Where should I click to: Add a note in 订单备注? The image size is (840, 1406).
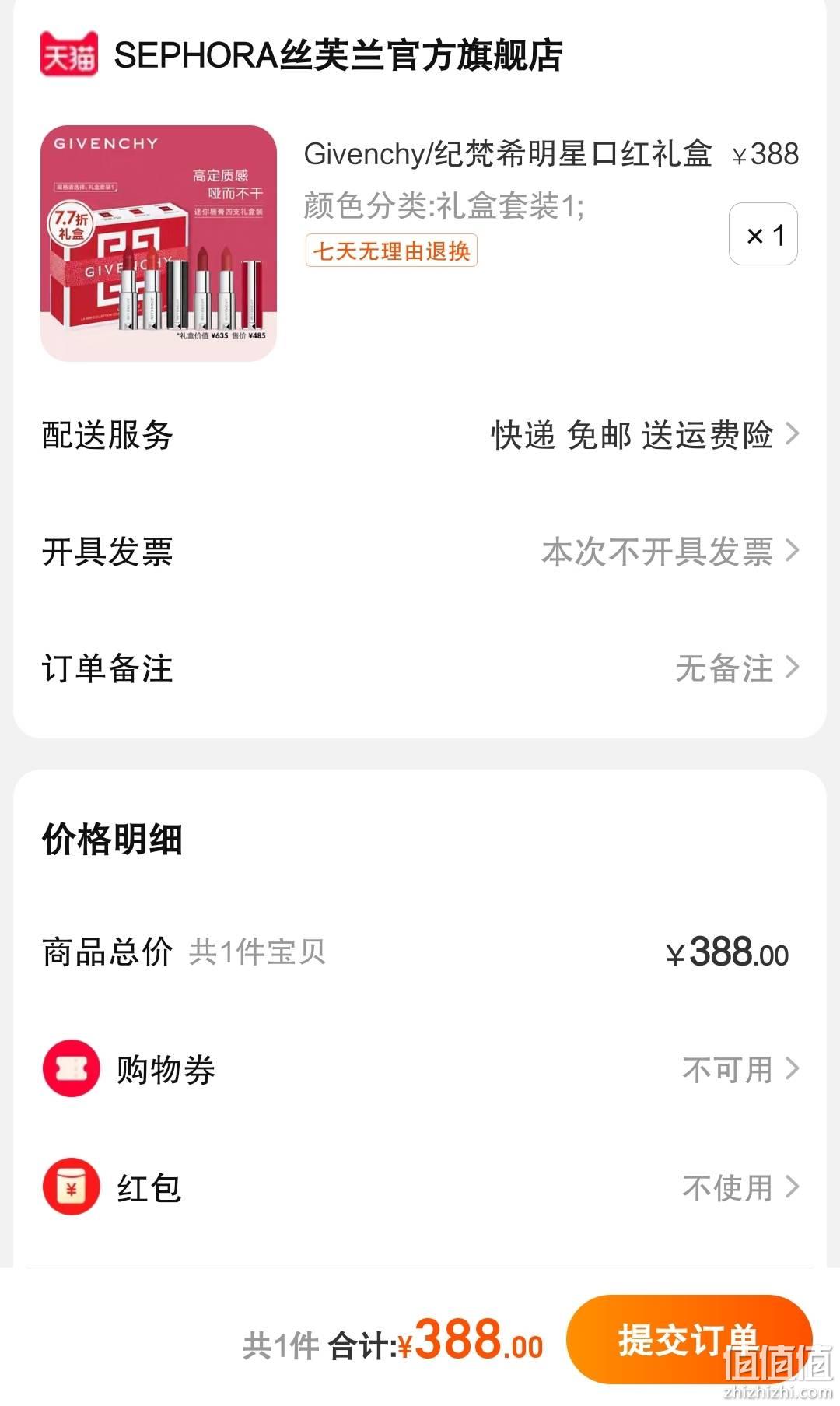[x=420, y=668]
